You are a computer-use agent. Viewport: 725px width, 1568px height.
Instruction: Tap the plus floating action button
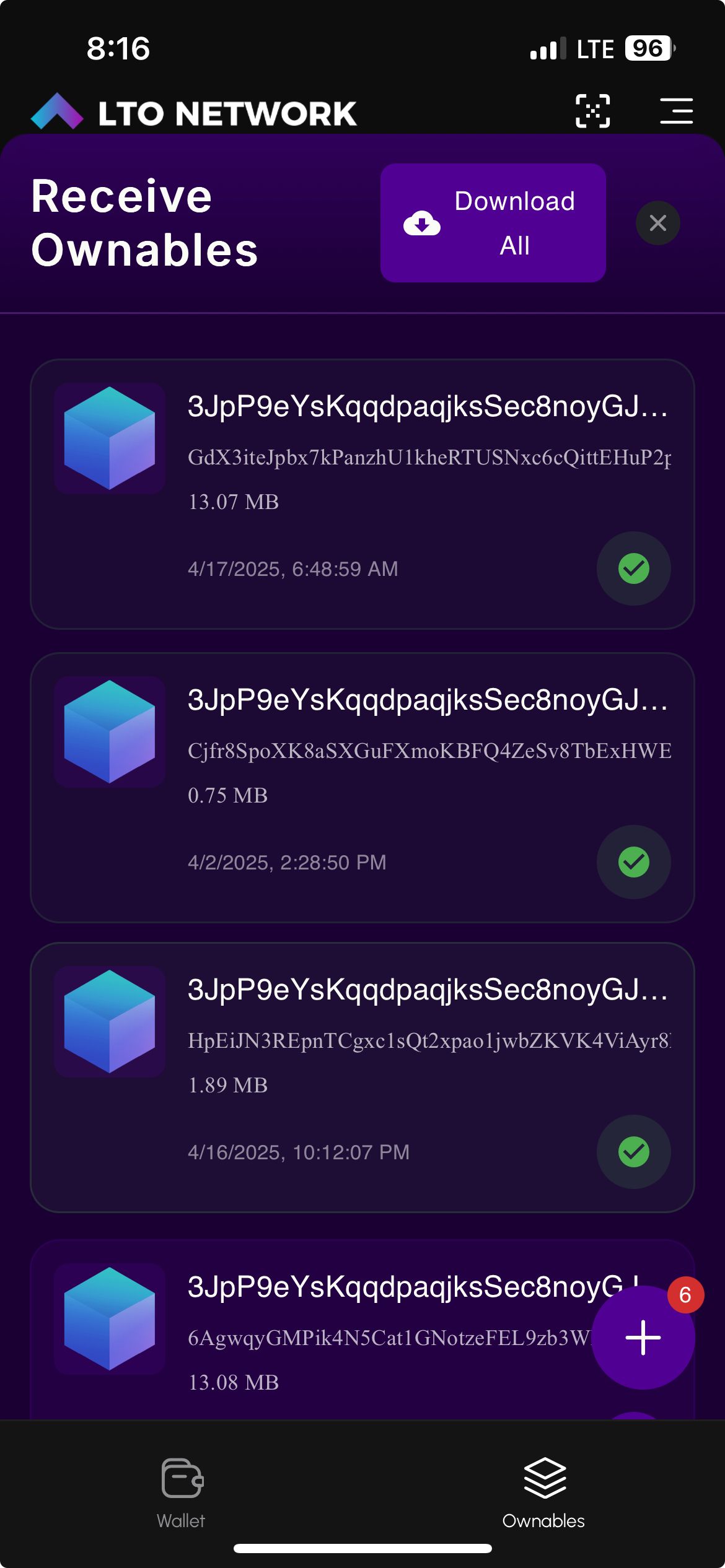643,1338
